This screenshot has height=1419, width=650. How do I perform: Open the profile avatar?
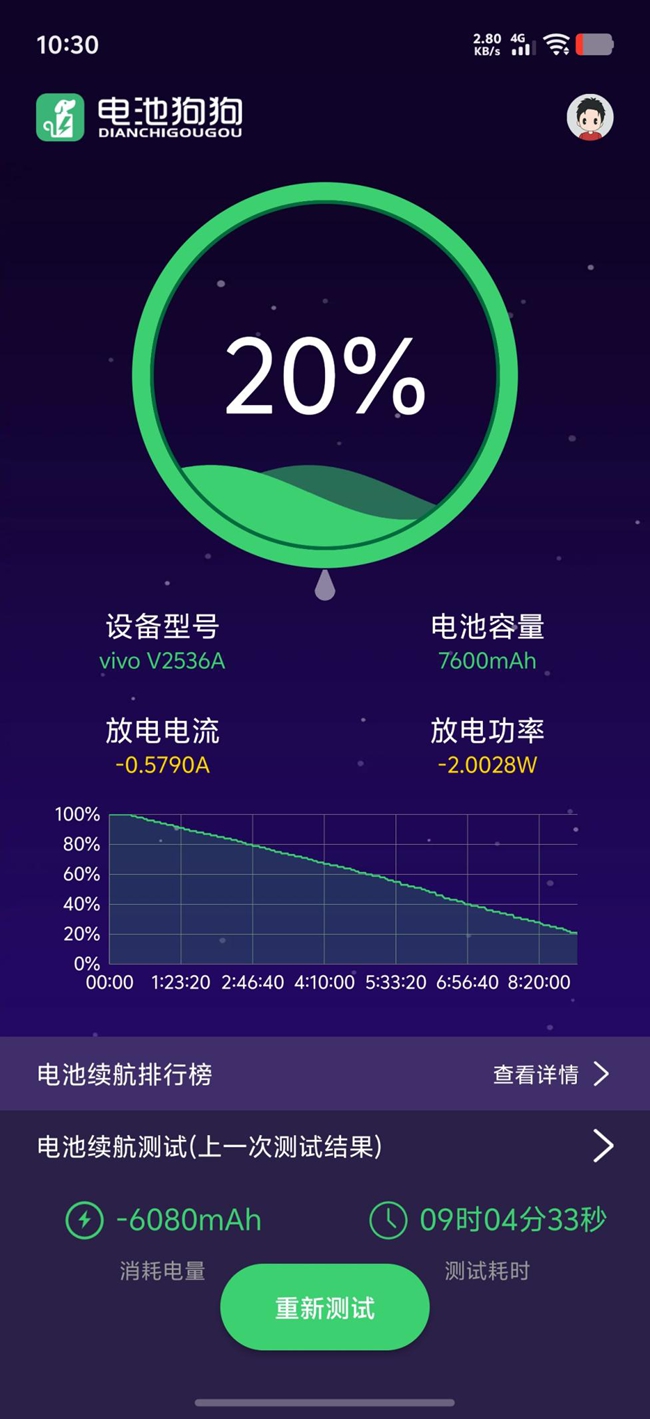tap(590, 118)
